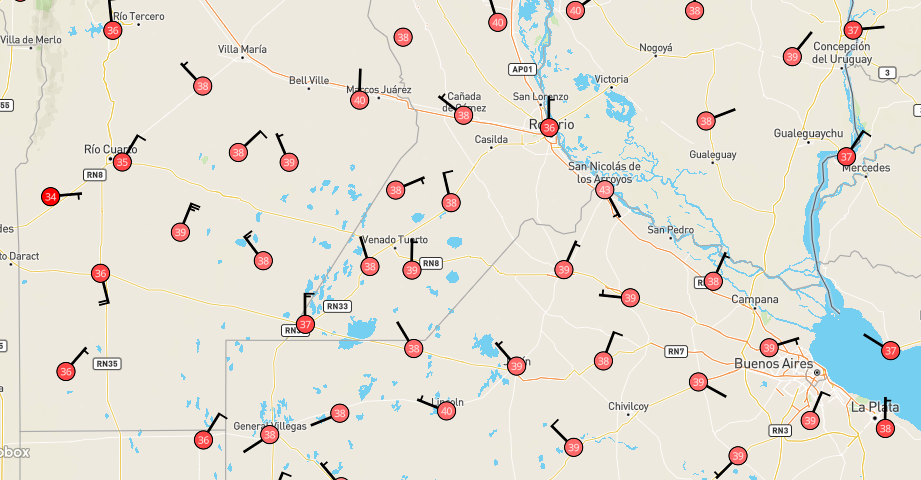Tap the 37 marker over Río de la Plata

[x=890, y=351]
